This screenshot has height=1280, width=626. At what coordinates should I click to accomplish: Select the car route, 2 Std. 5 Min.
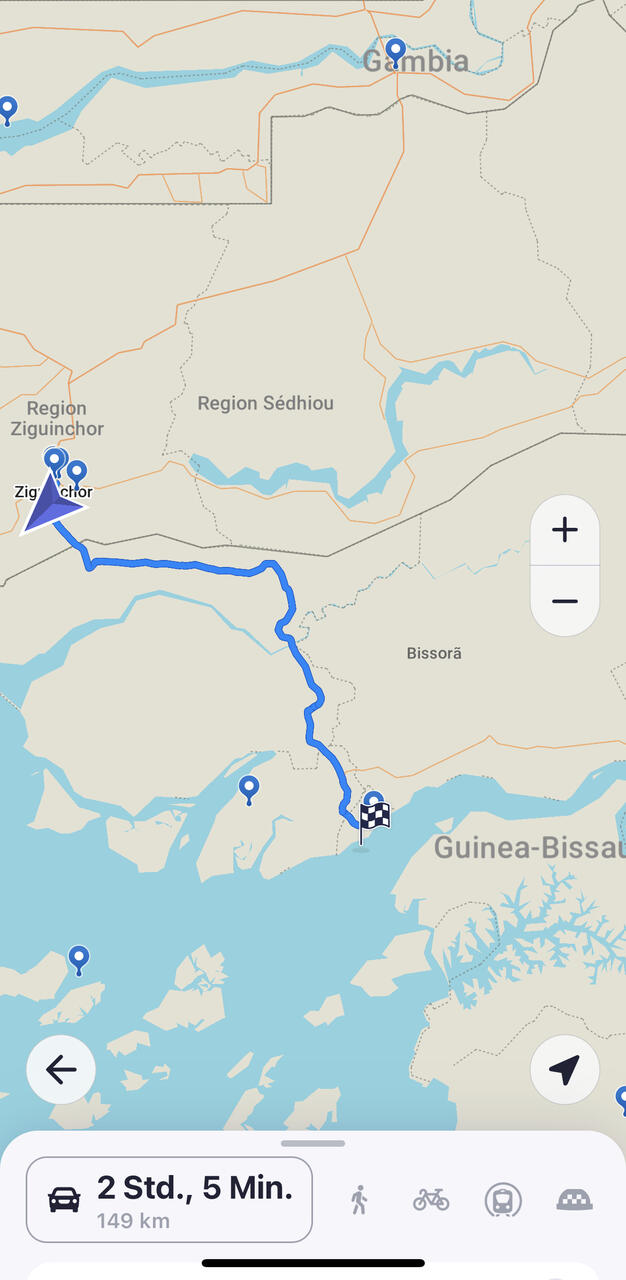tap(169, 1199)
